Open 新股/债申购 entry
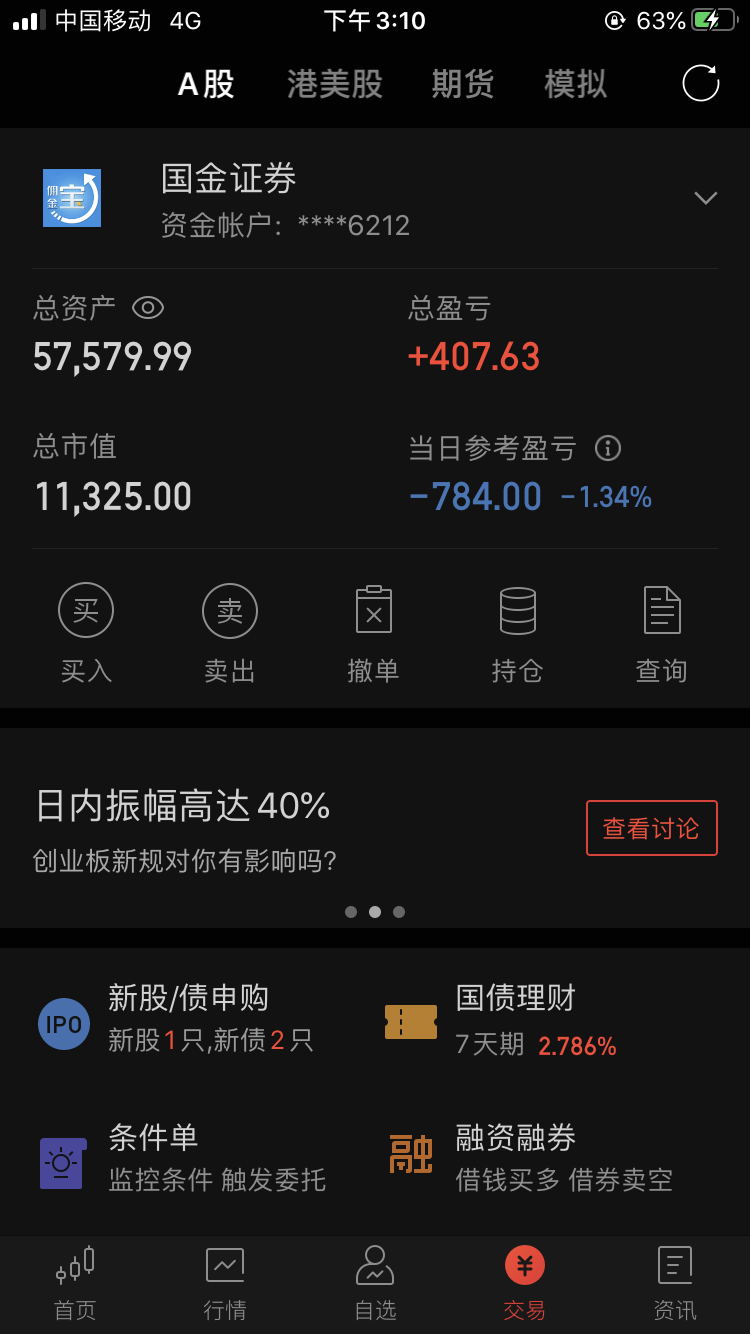 pyautogui.click(x=190, y=1020)
